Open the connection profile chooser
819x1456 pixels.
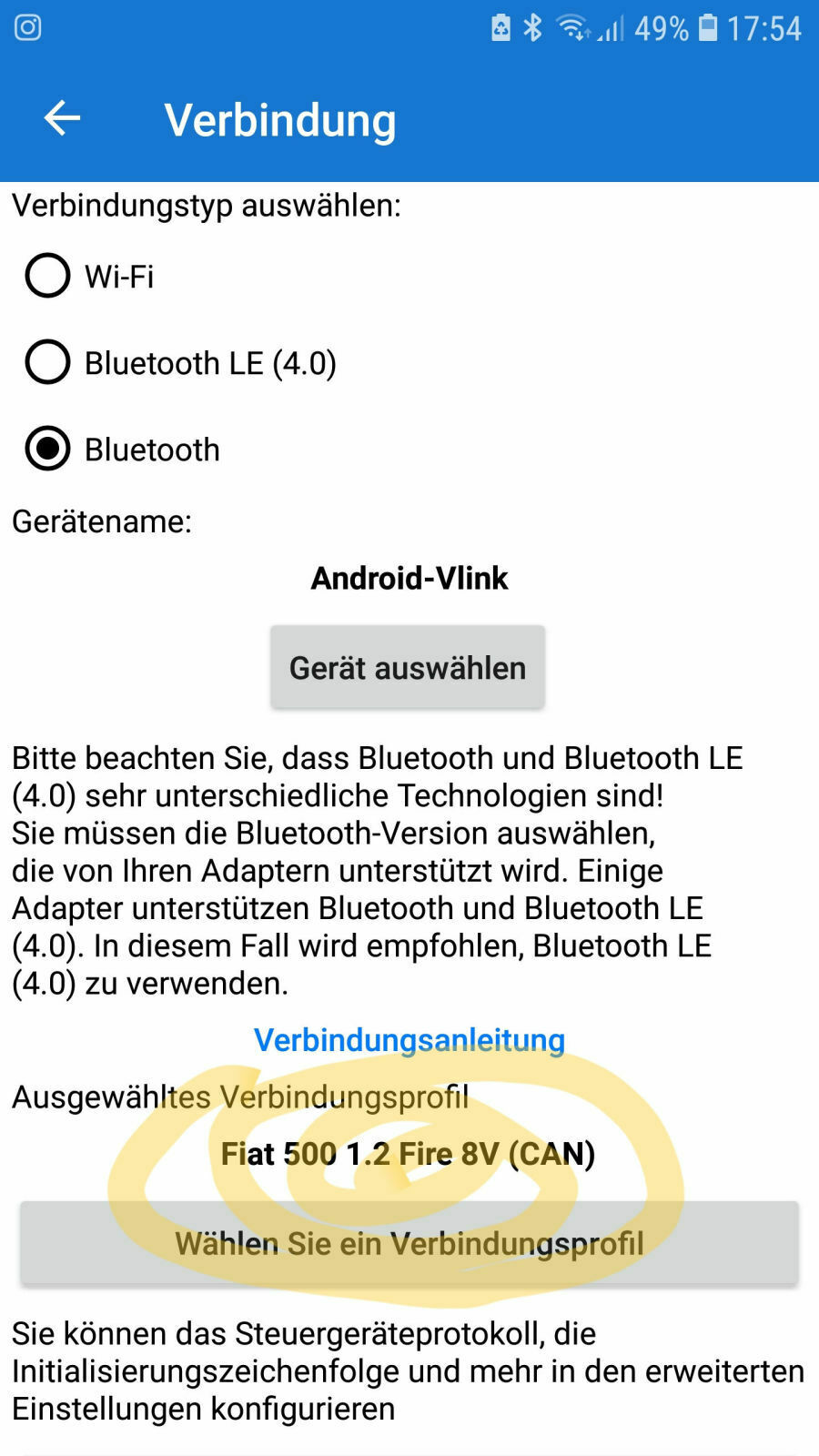[409, 1243]
